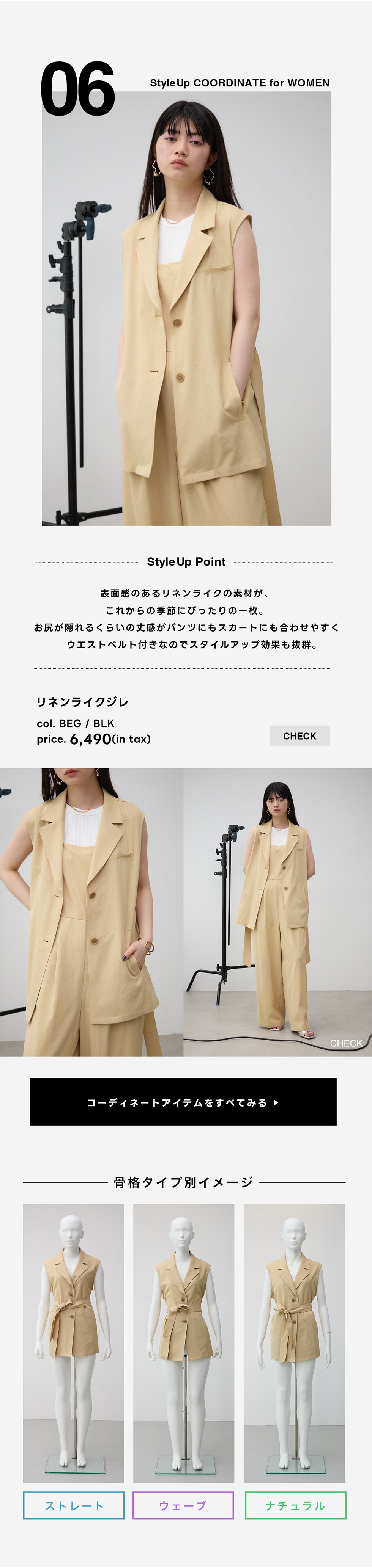Screen dimensions: 372x1568
Task: Select the ナチュラル body type
Action: tap(295, 1505)
